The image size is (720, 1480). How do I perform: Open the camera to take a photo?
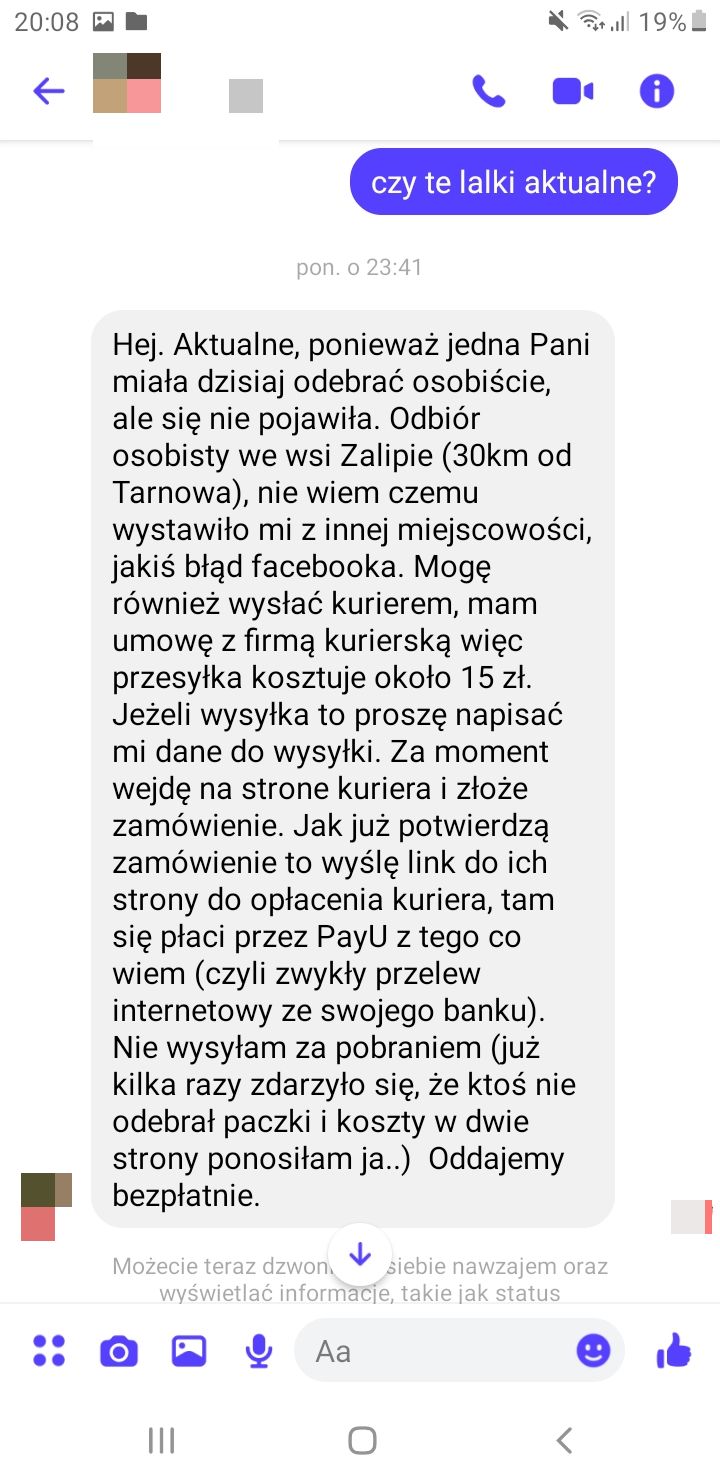pos(118,1352)
